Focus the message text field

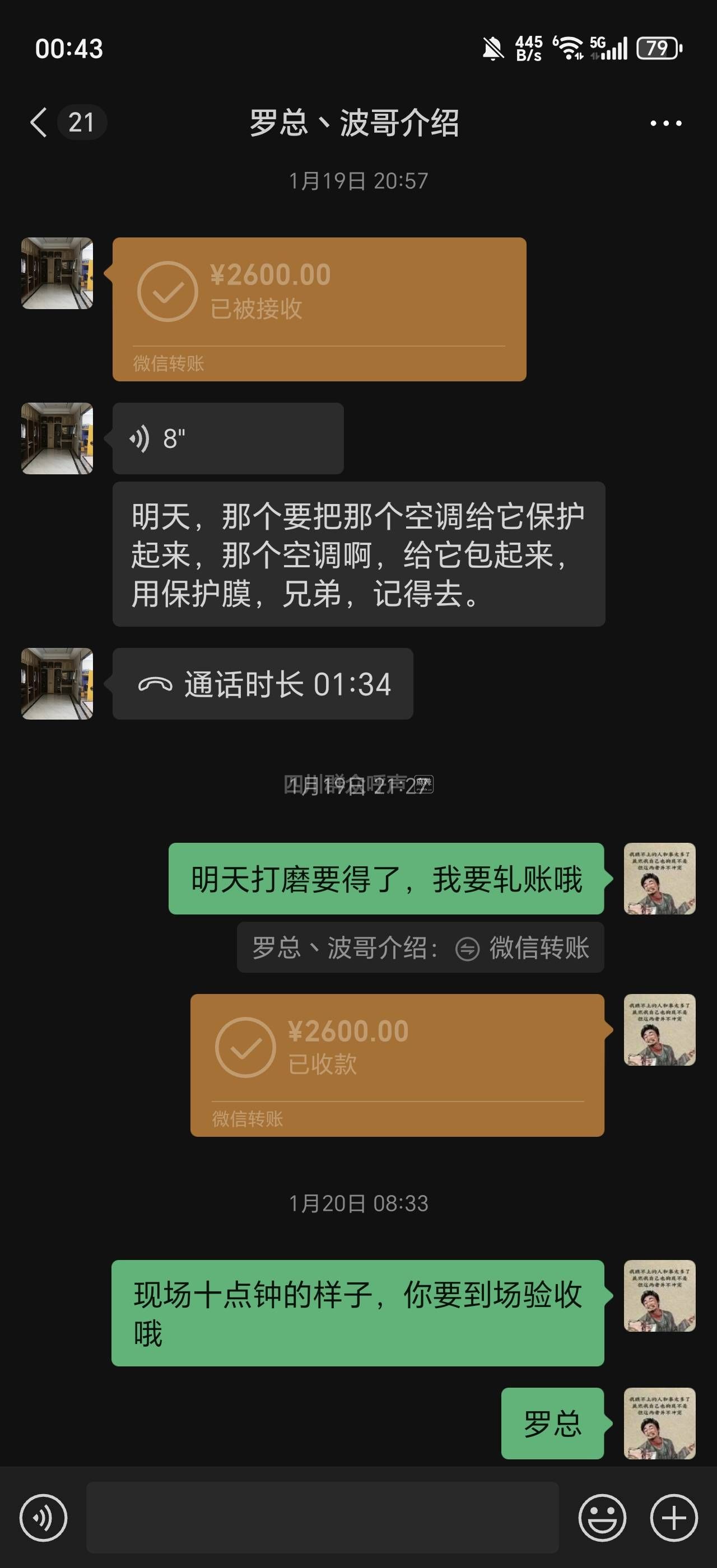[x=322, y=1518]
